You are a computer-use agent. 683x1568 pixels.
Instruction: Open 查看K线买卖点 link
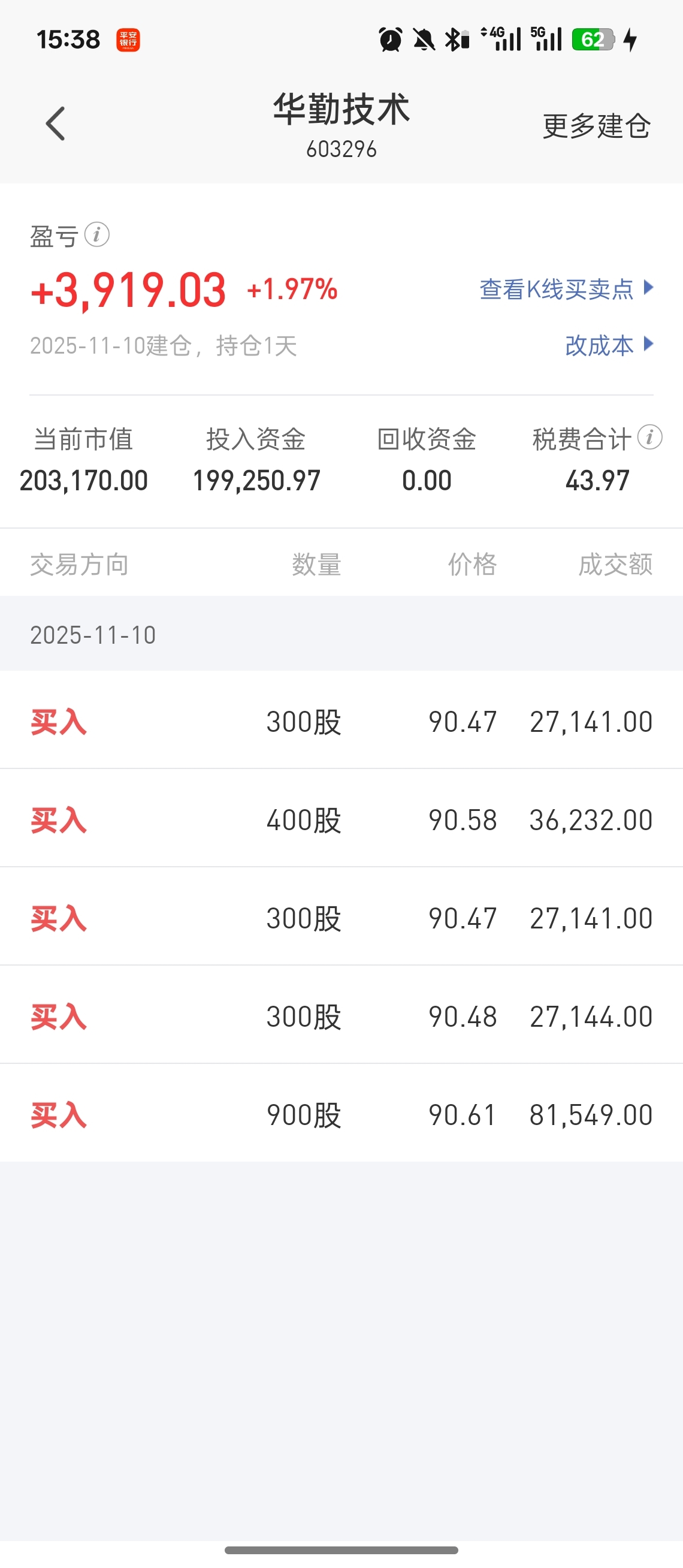(566, 289)
